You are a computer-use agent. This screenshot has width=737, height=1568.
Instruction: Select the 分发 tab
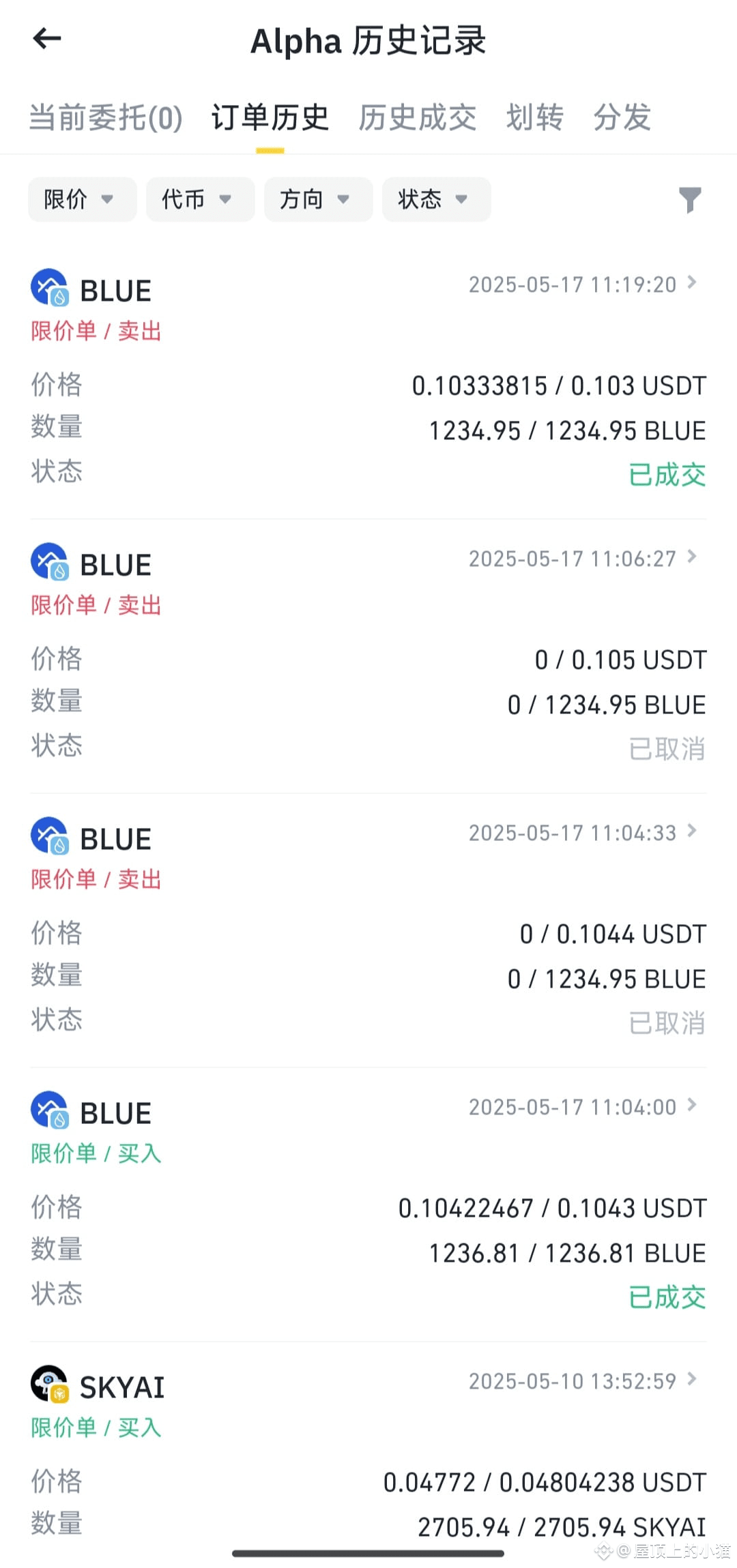pyautogui.click(x=622, y=118)
